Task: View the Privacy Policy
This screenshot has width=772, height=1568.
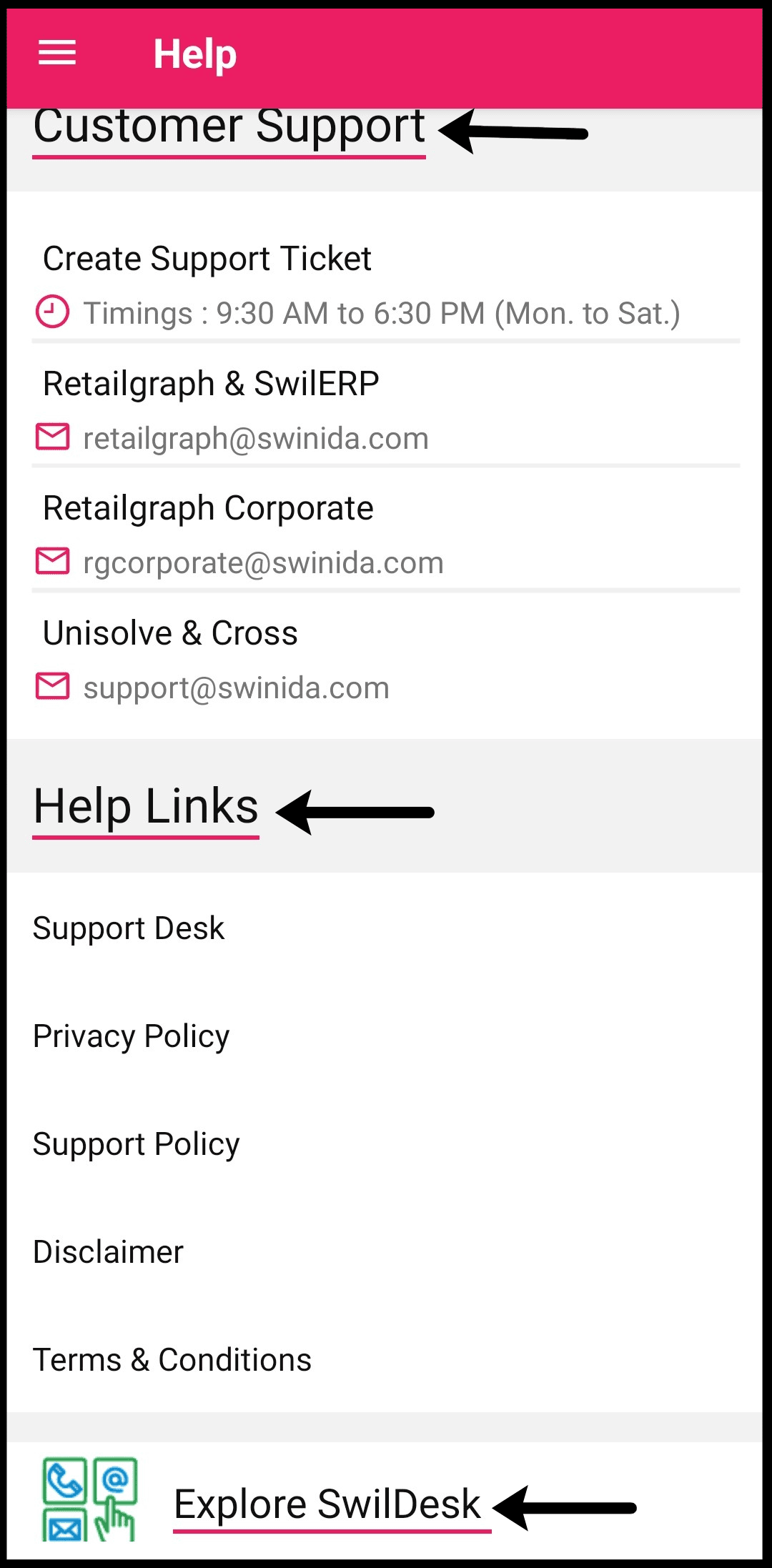Action: (x=385, y=1036)
